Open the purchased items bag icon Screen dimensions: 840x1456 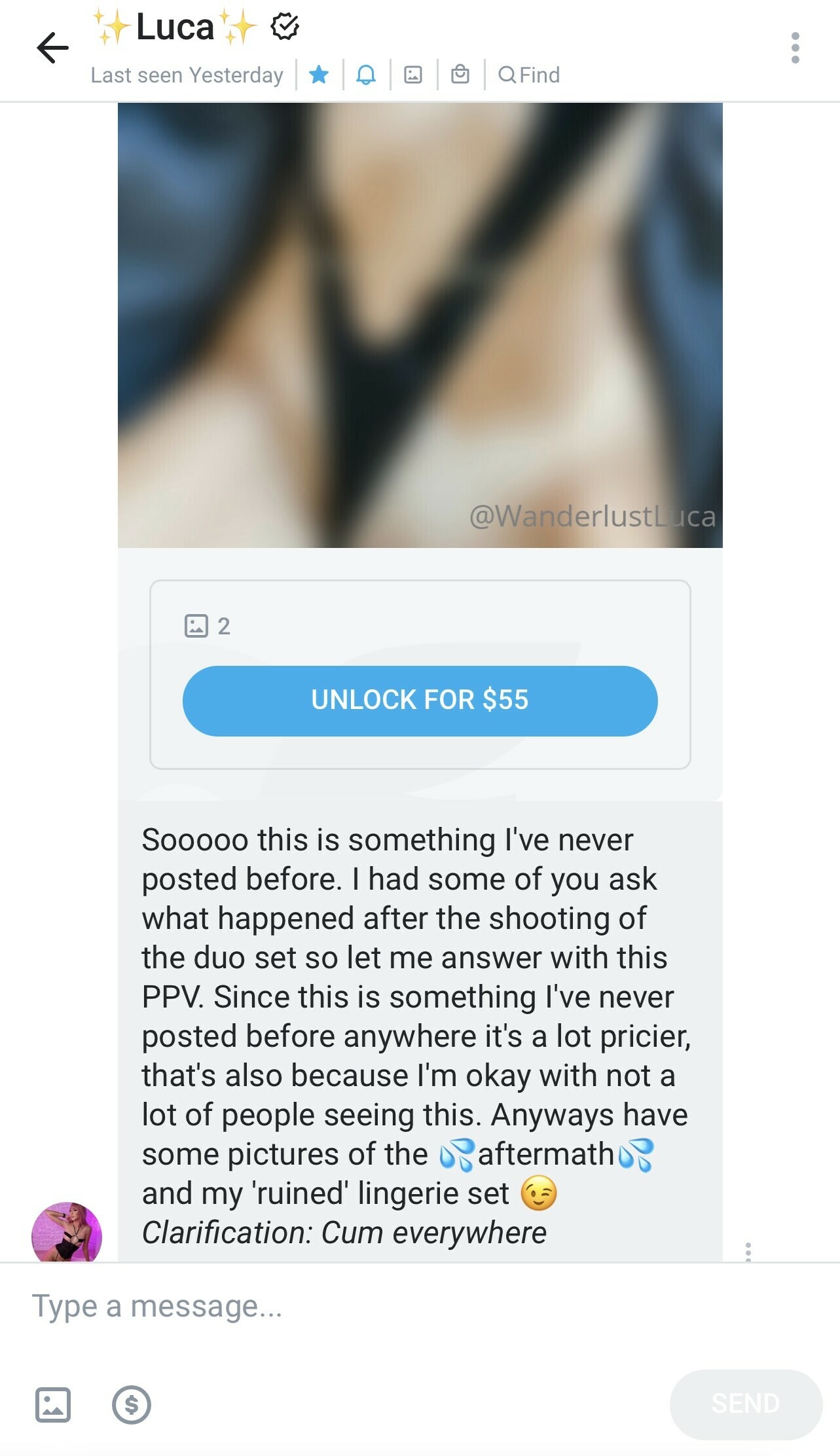click(460, 75)
